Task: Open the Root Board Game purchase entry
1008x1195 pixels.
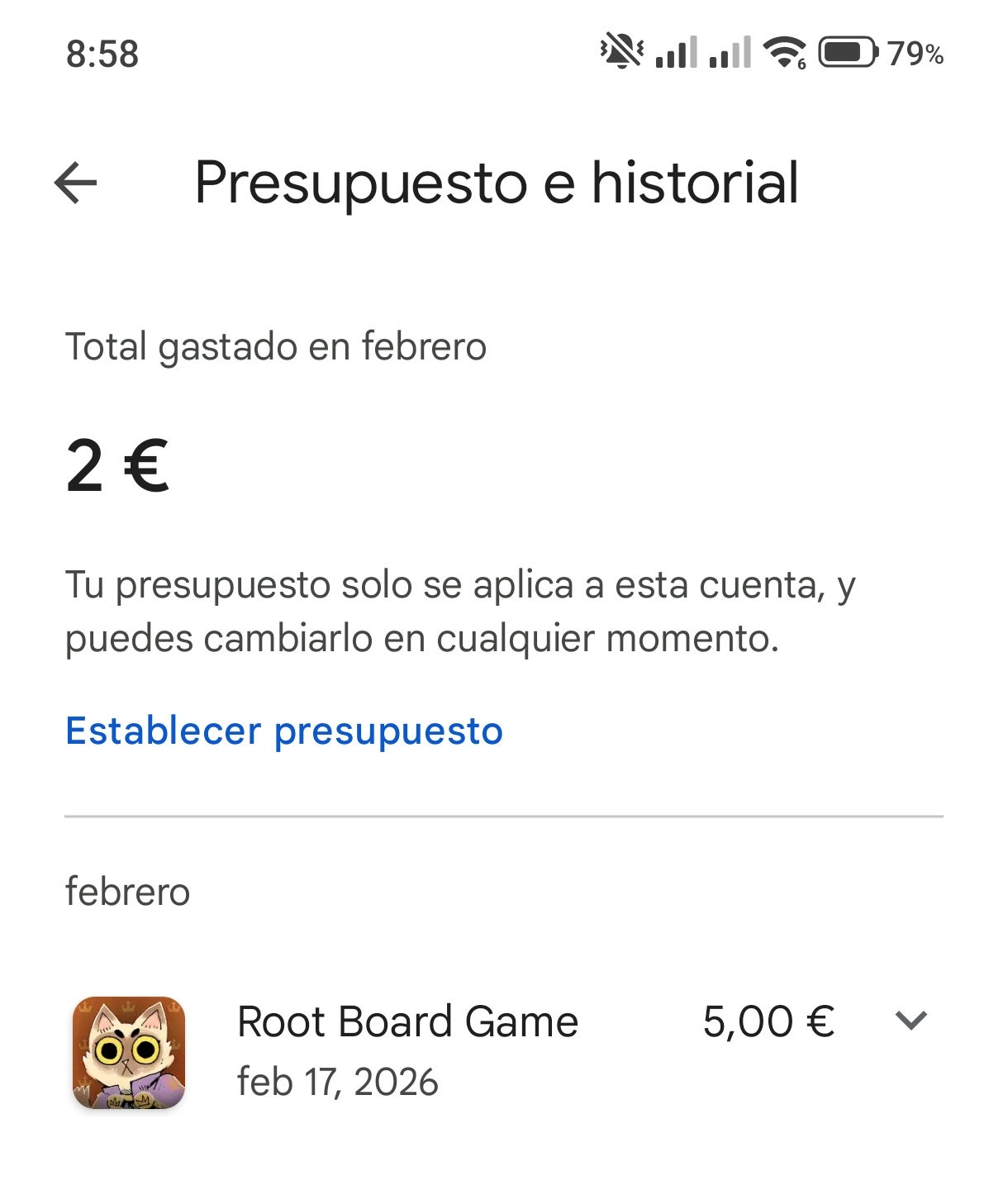Action: [407, 1050]
